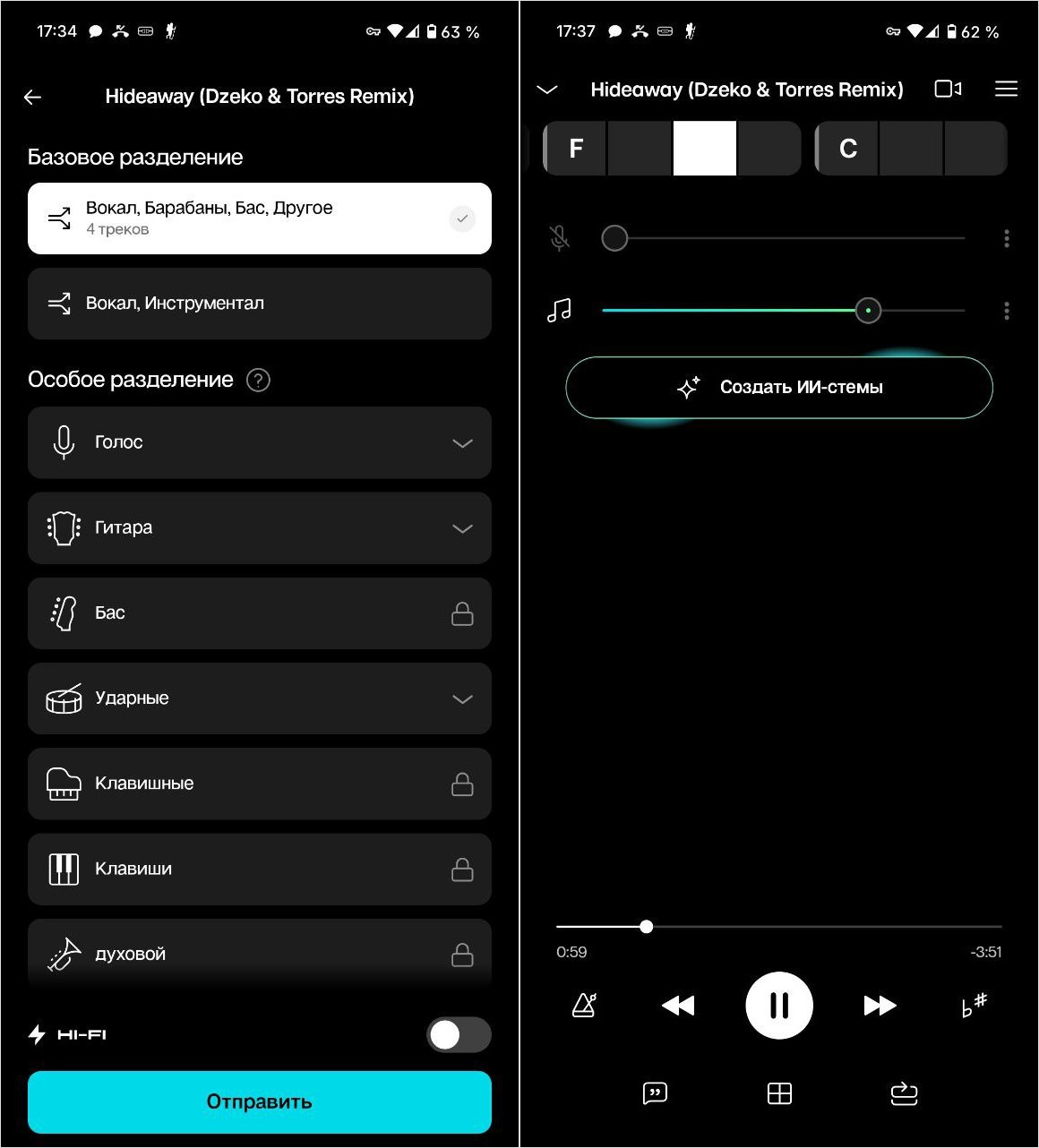Viewport: 1039px width, 1148px height.
Task: Open the locked Клавишные option
Action: coord(259,784)
